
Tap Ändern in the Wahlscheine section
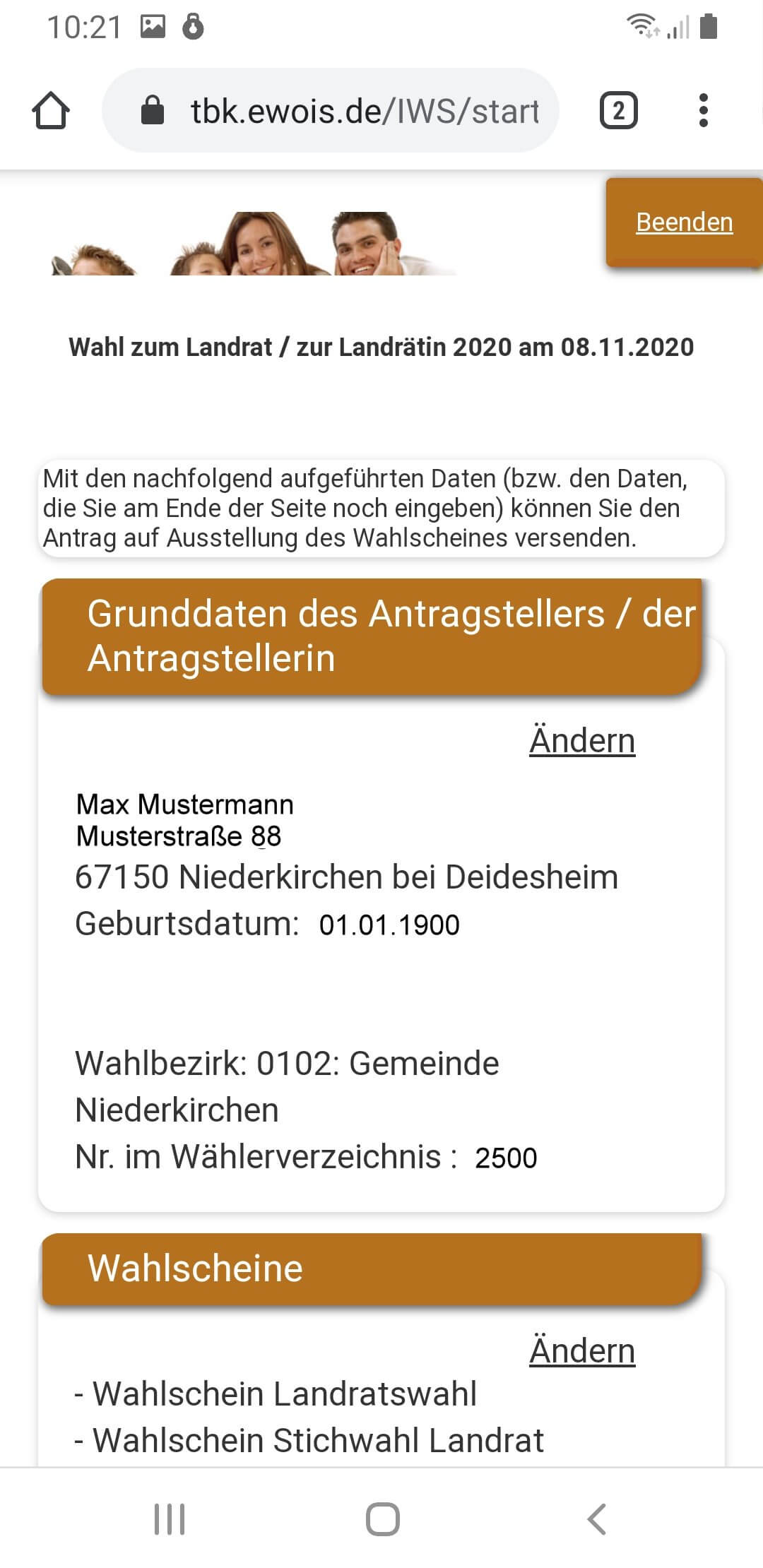[x=582, y=1350]
